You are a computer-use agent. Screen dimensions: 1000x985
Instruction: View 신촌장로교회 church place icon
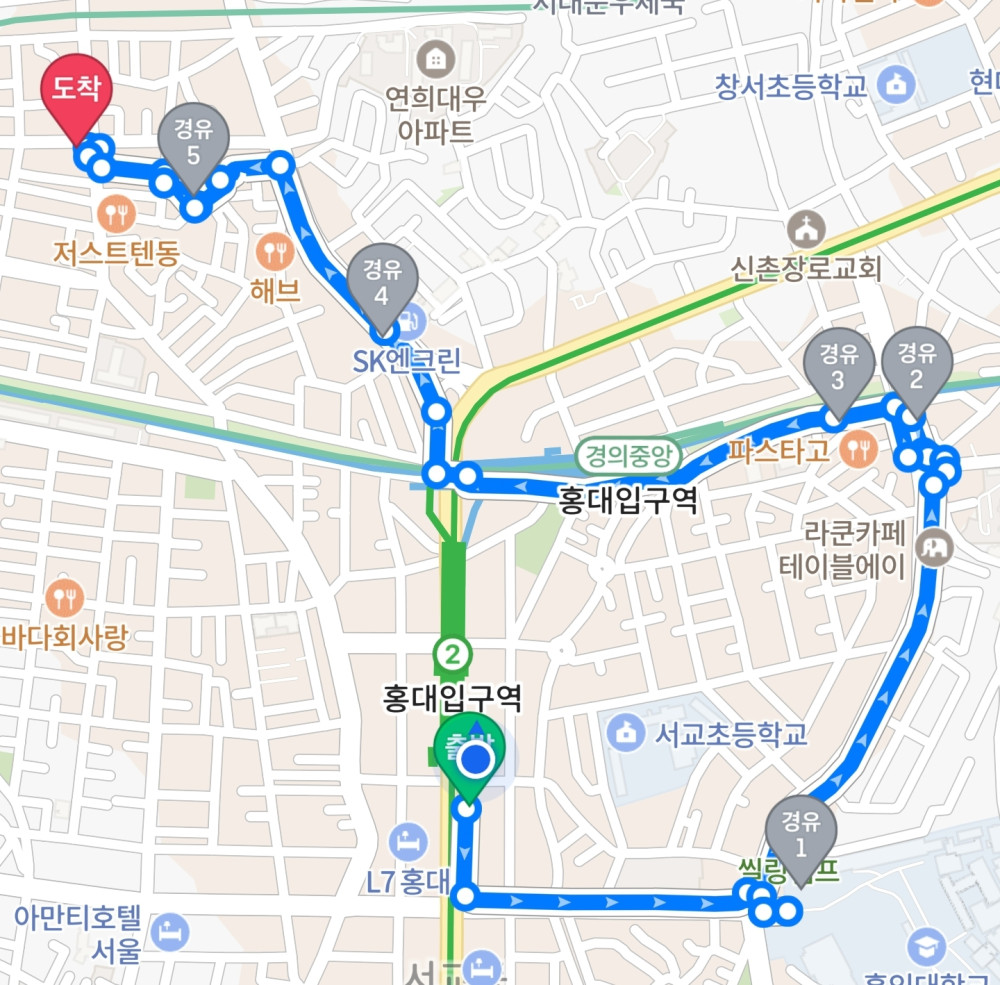pyautogui.click(x=804, y=229)
